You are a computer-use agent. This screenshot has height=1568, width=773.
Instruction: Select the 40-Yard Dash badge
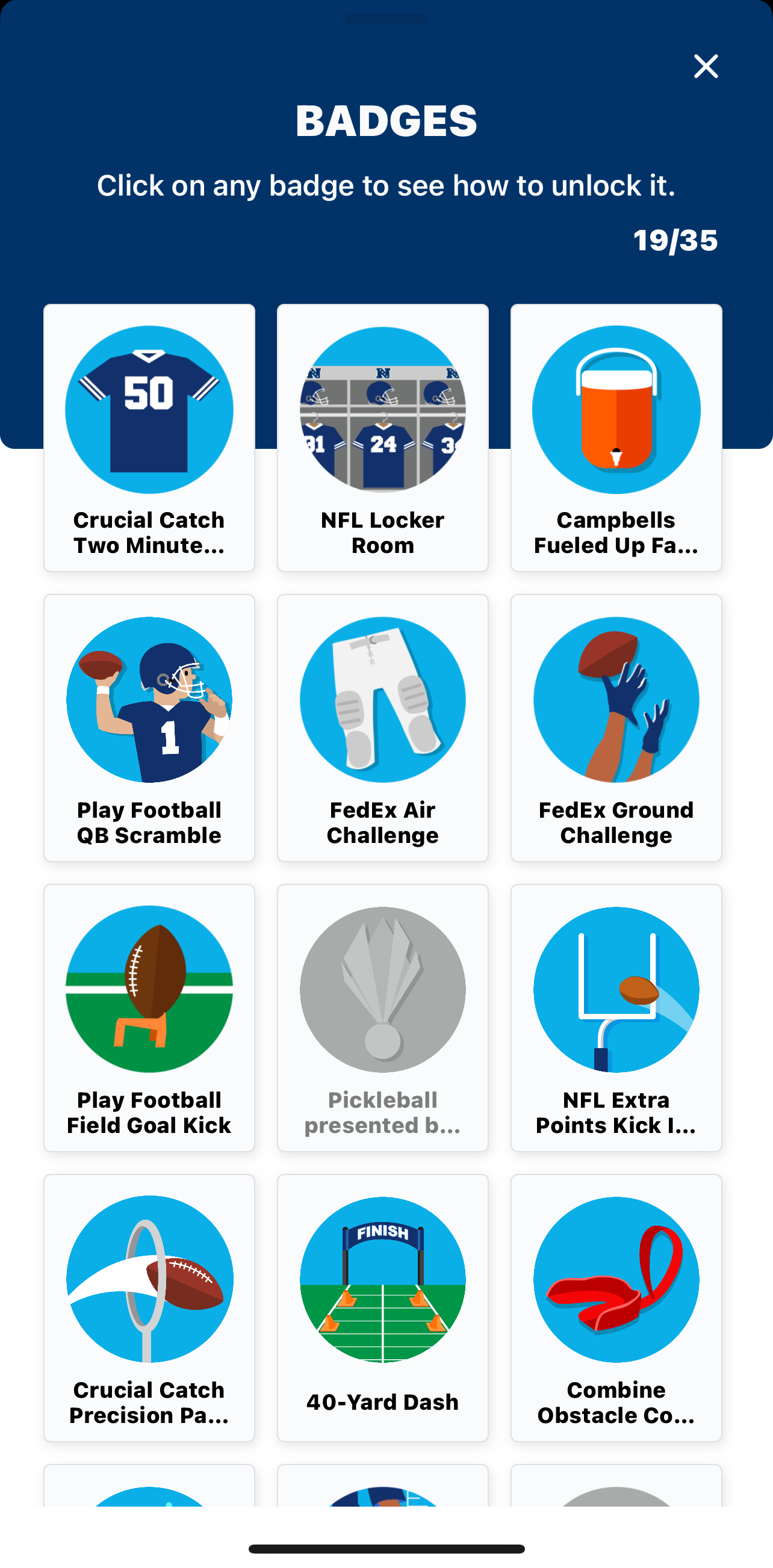point(382,1307)
